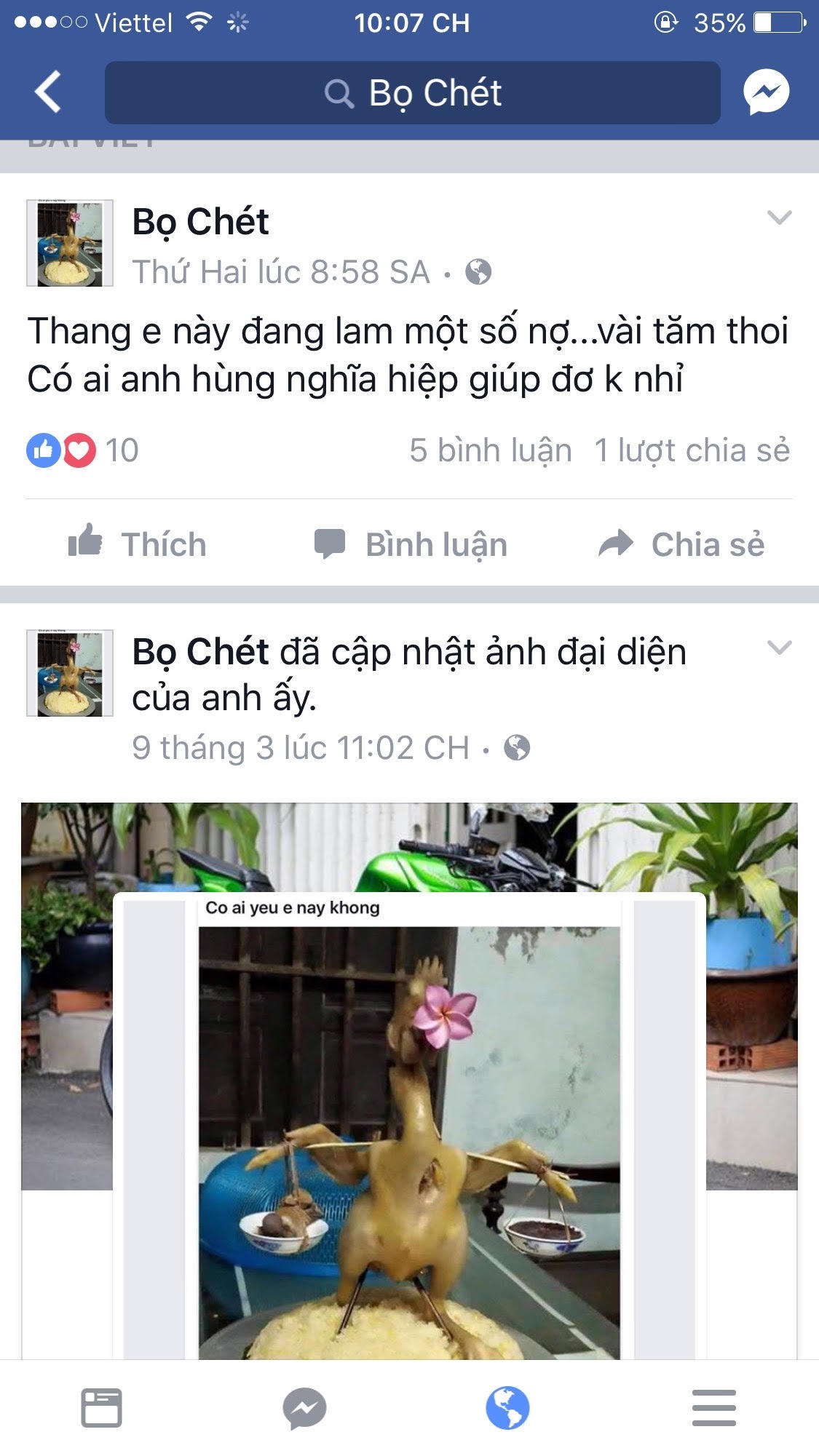
Task: Thích the first post
Action: 137,544
